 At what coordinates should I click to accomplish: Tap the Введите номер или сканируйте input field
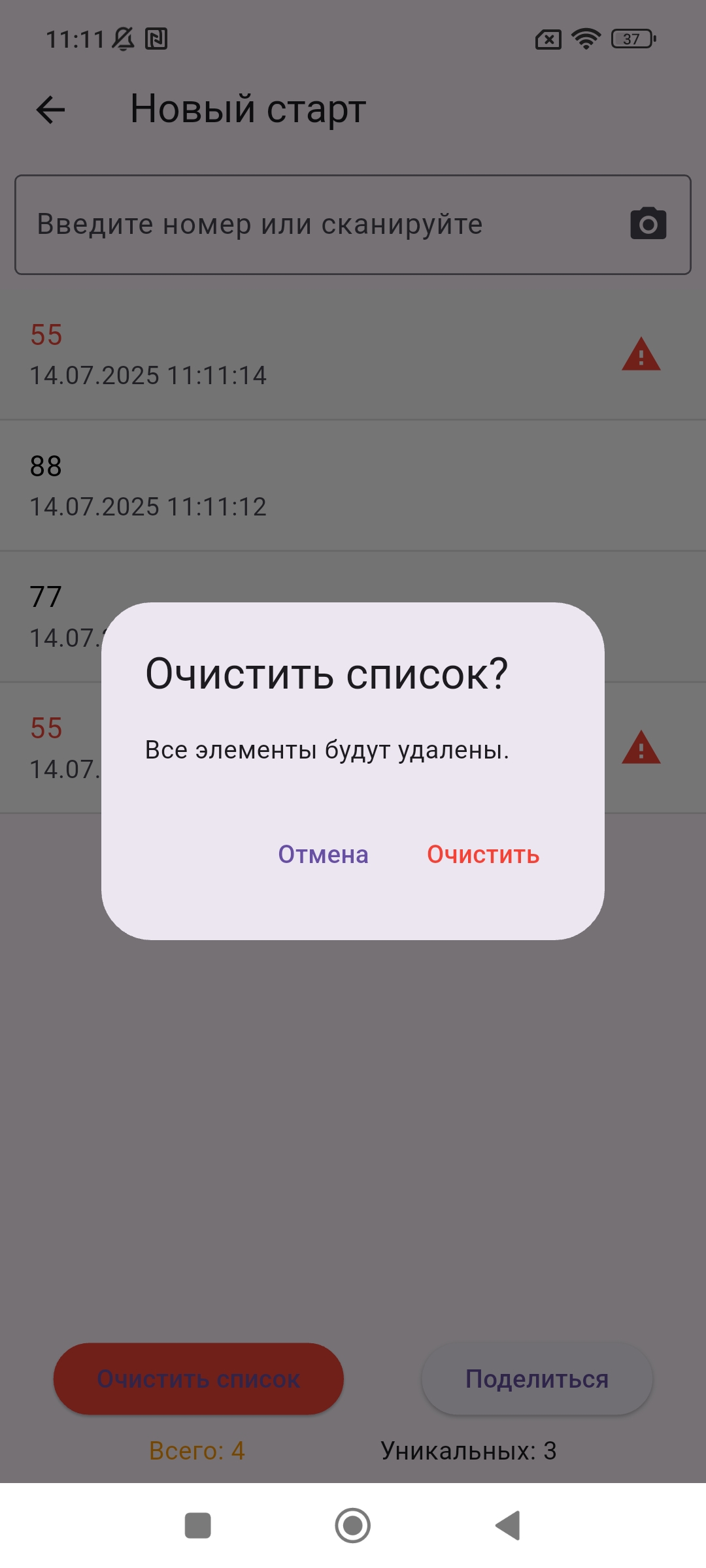(294, 223)
